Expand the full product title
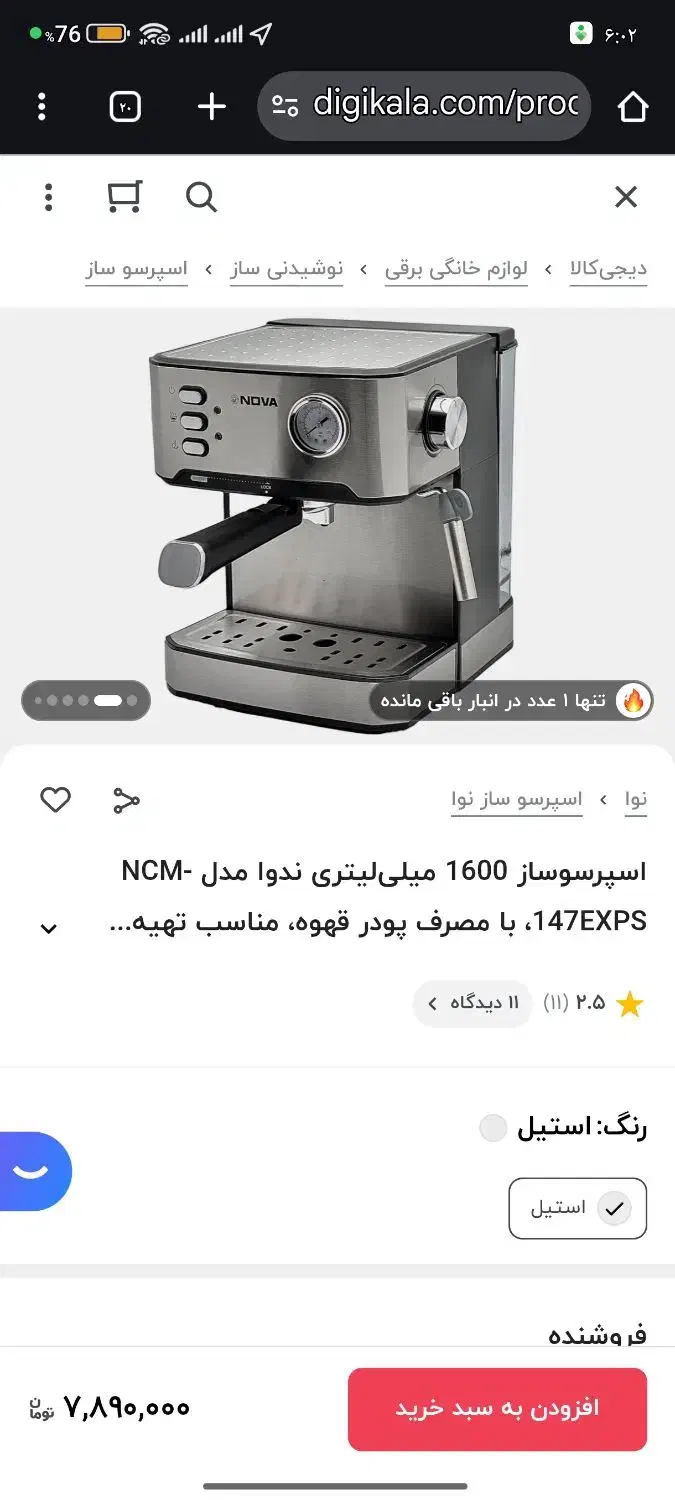Viewport: 675px width, 1500px height. click(x=48, y=929)
